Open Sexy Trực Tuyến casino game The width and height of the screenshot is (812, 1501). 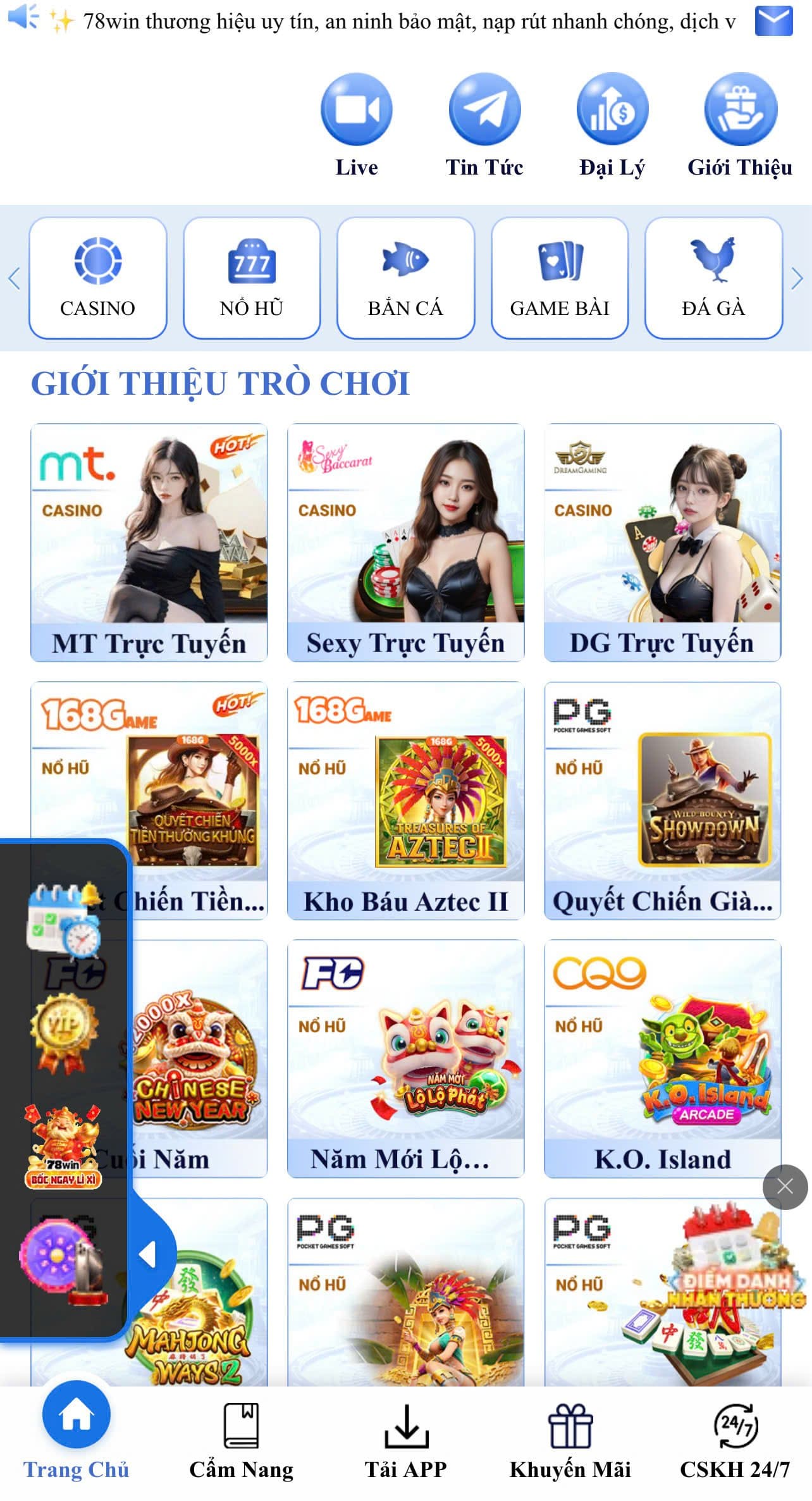pyautogui.click(x=405, y=542)
